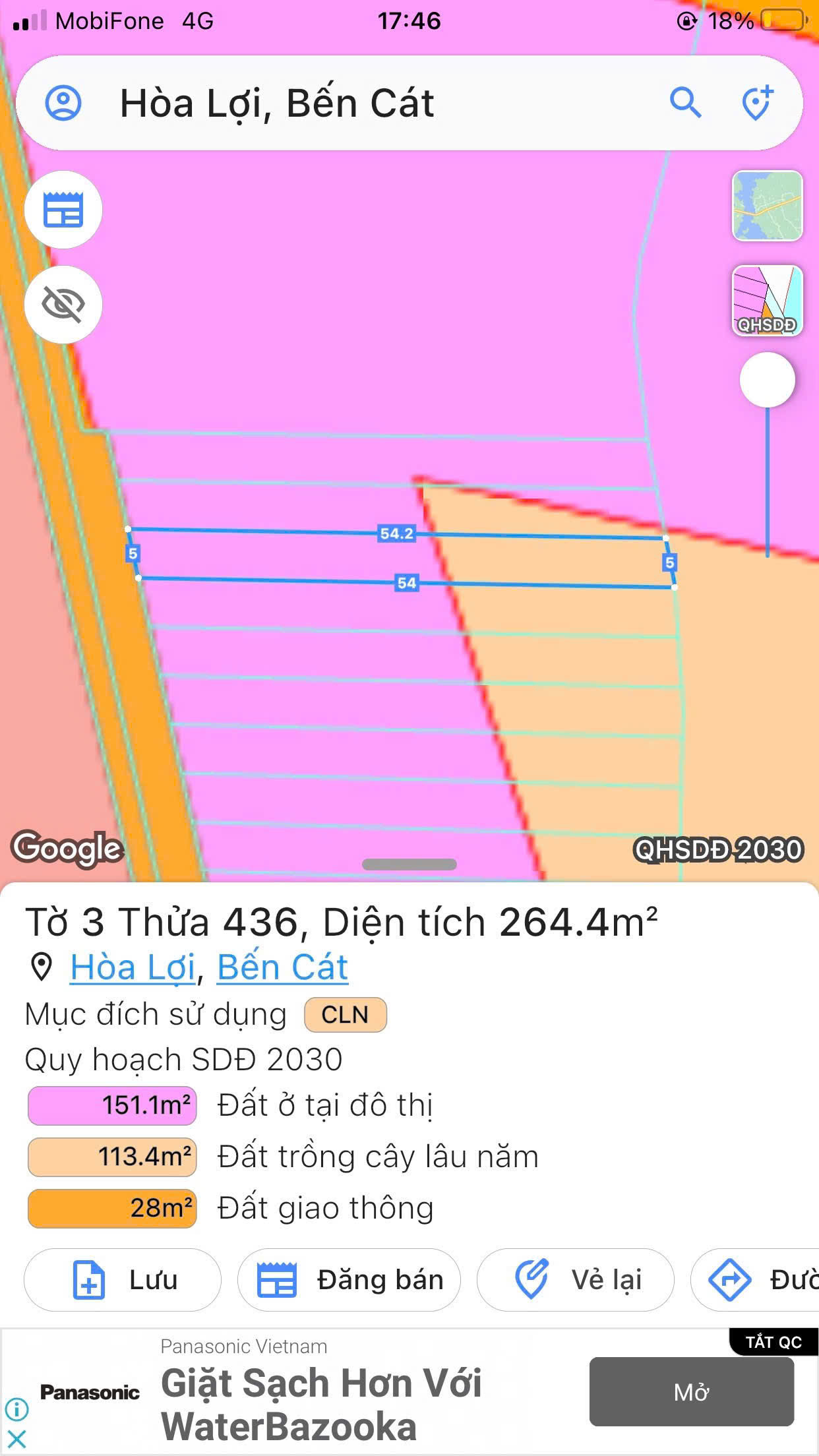Select the QHSDĐ planning map layer
This screenshot has height=1456, width=819.
tap(767, 301)
